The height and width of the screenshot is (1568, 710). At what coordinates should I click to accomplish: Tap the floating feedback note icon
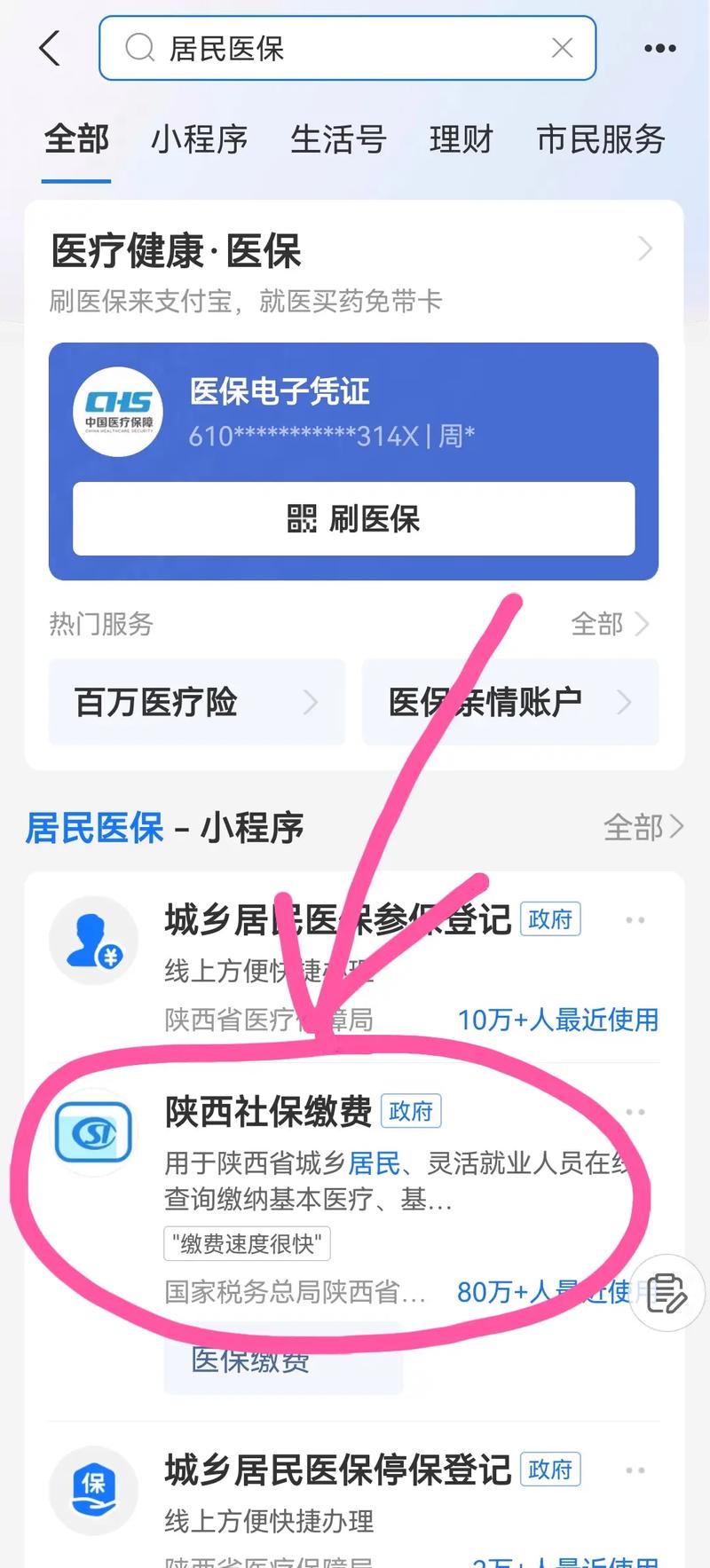[667, 1292]
